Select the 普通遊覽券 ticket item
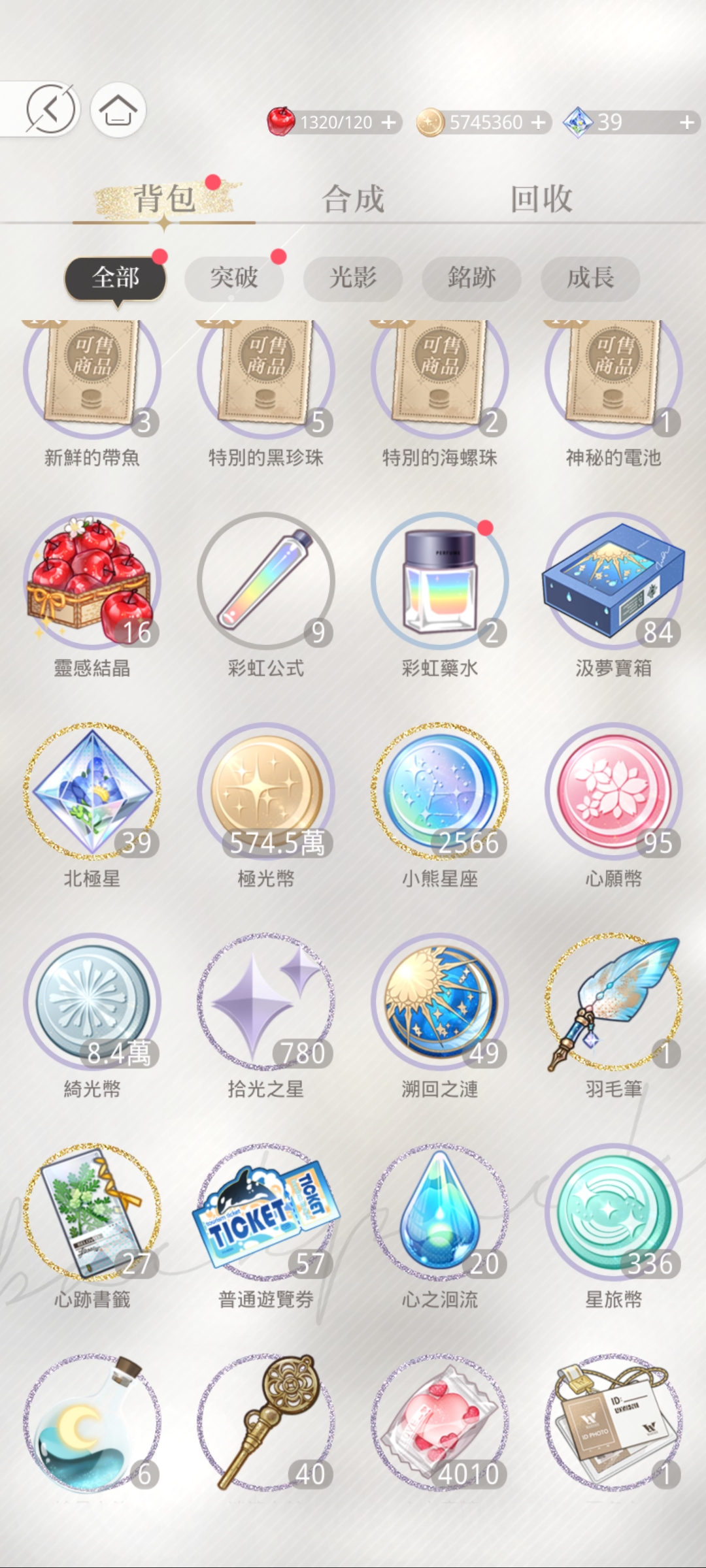Screen dimensions: 706x1568 coord(266,1213)
